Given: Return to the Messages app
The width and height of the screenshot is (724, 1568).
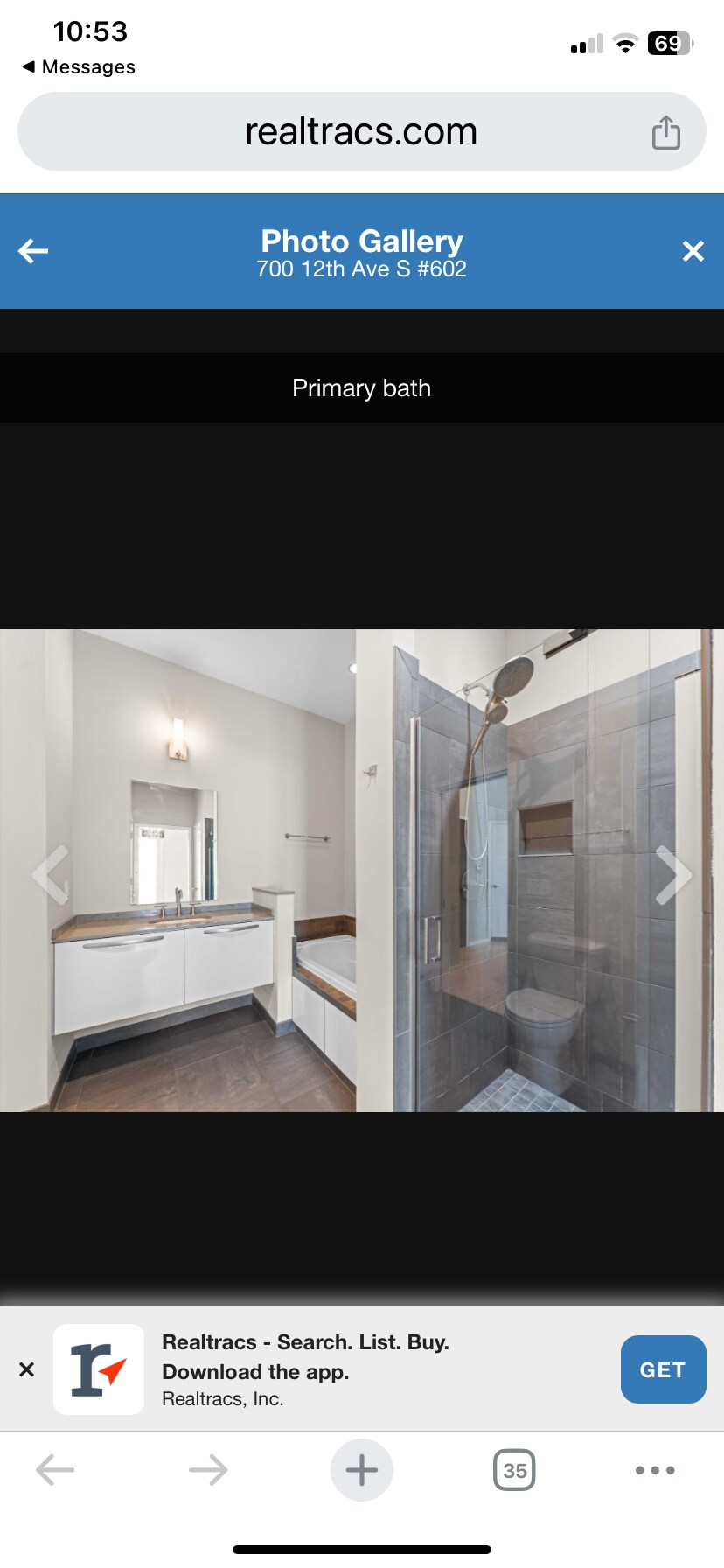Looking at the screenshot, I should [79, 67].
